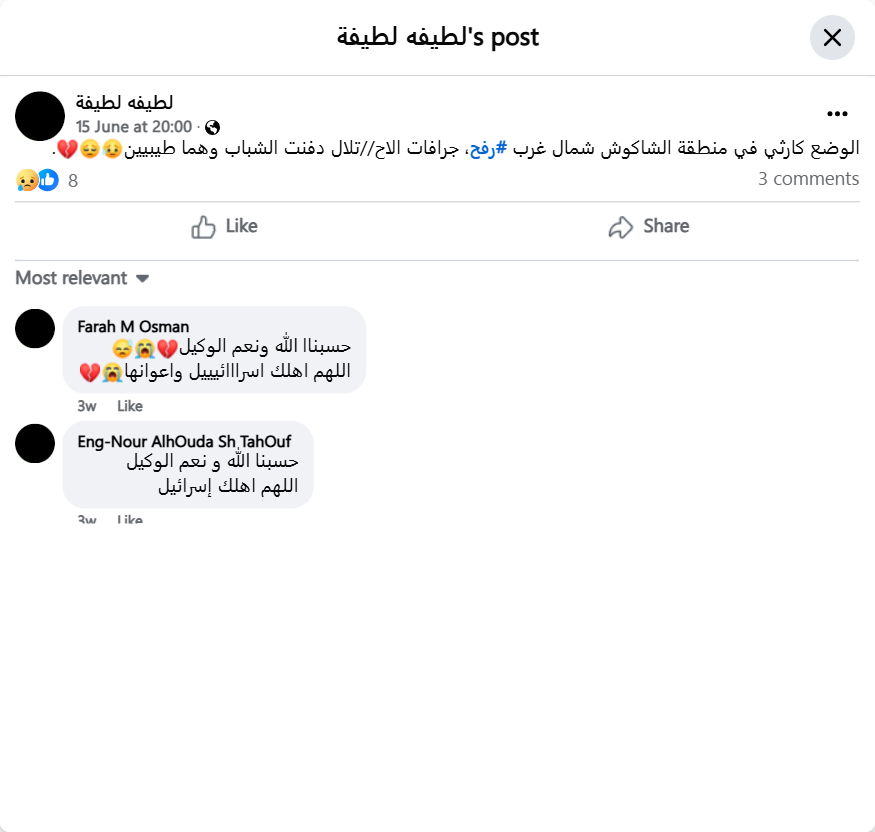Tap the post author's profile picture
Screen dimensions: 875x832
pyautogui.click(x=40, y=116)
